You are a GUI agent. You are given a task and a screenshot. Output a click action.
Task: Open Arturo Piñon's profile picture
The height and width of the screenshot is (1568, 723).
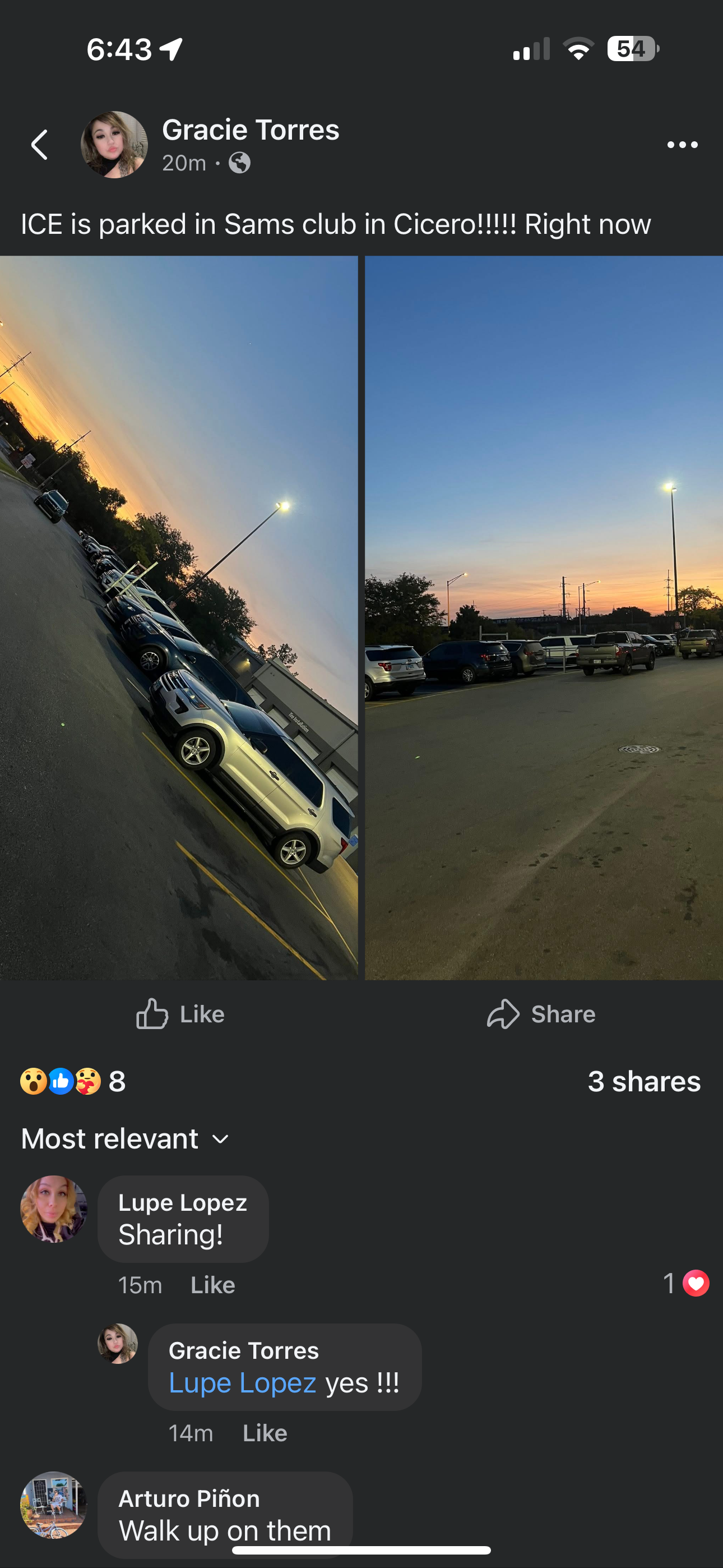tap(54, 1505)
